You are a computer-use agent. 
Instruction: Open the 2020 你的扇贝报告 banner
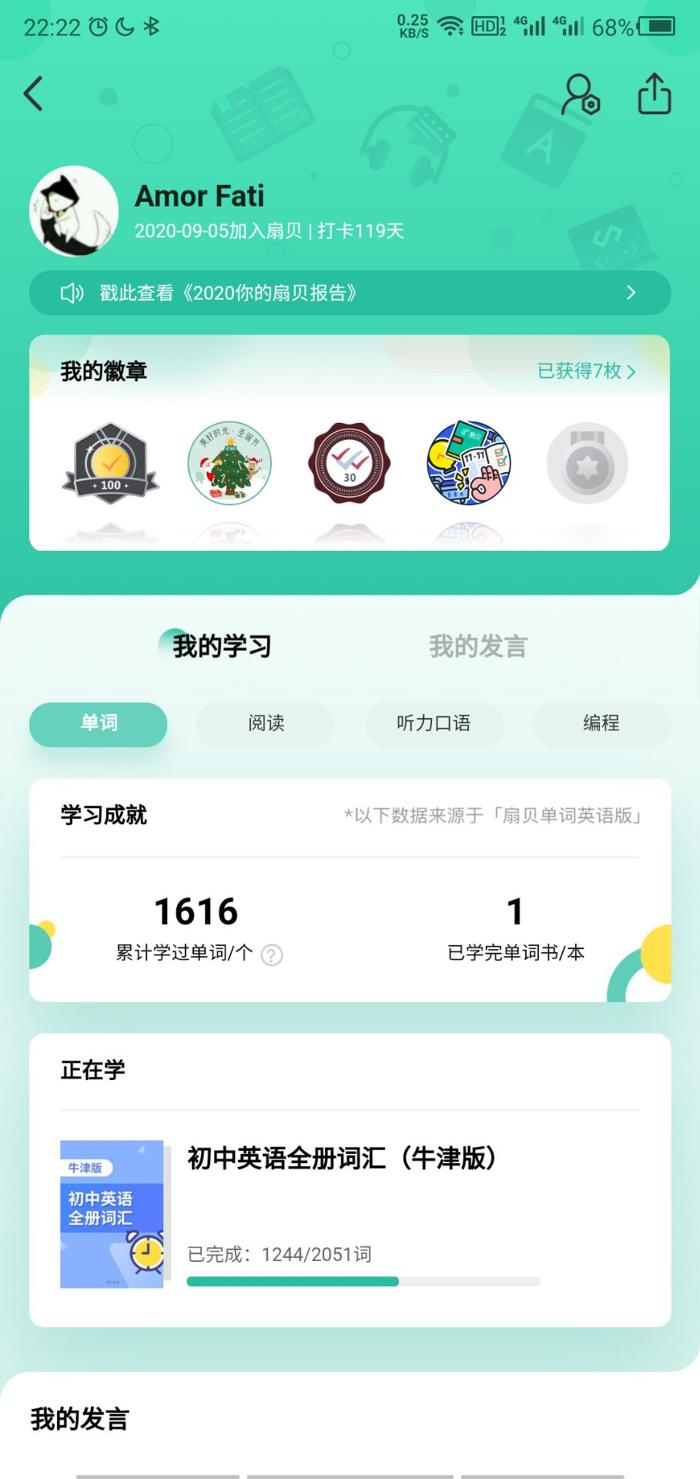coord(350,293)
